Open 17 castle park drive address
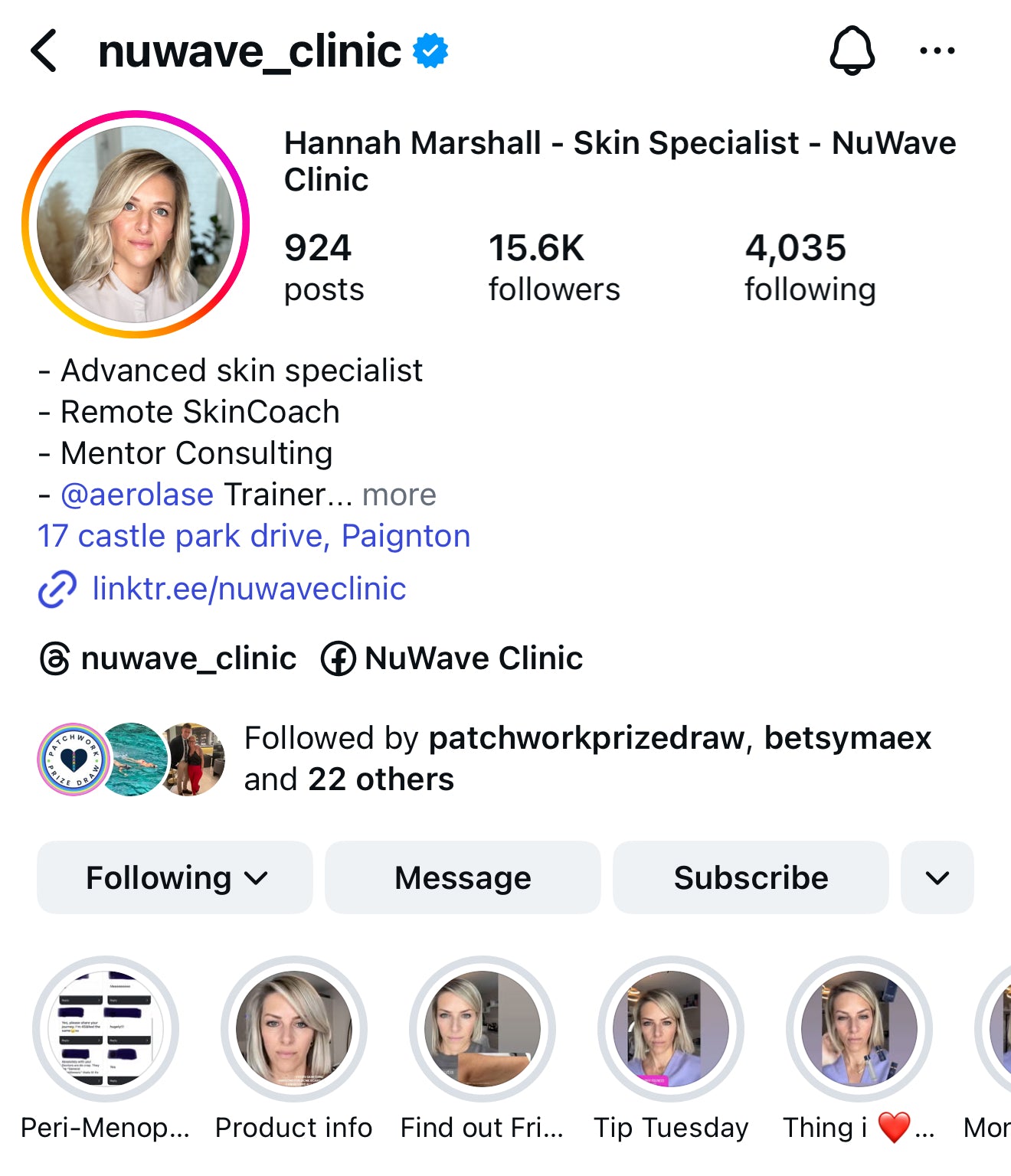Image resolution: width=1011 pixels, height=1176 pixels. pos(254,536)
